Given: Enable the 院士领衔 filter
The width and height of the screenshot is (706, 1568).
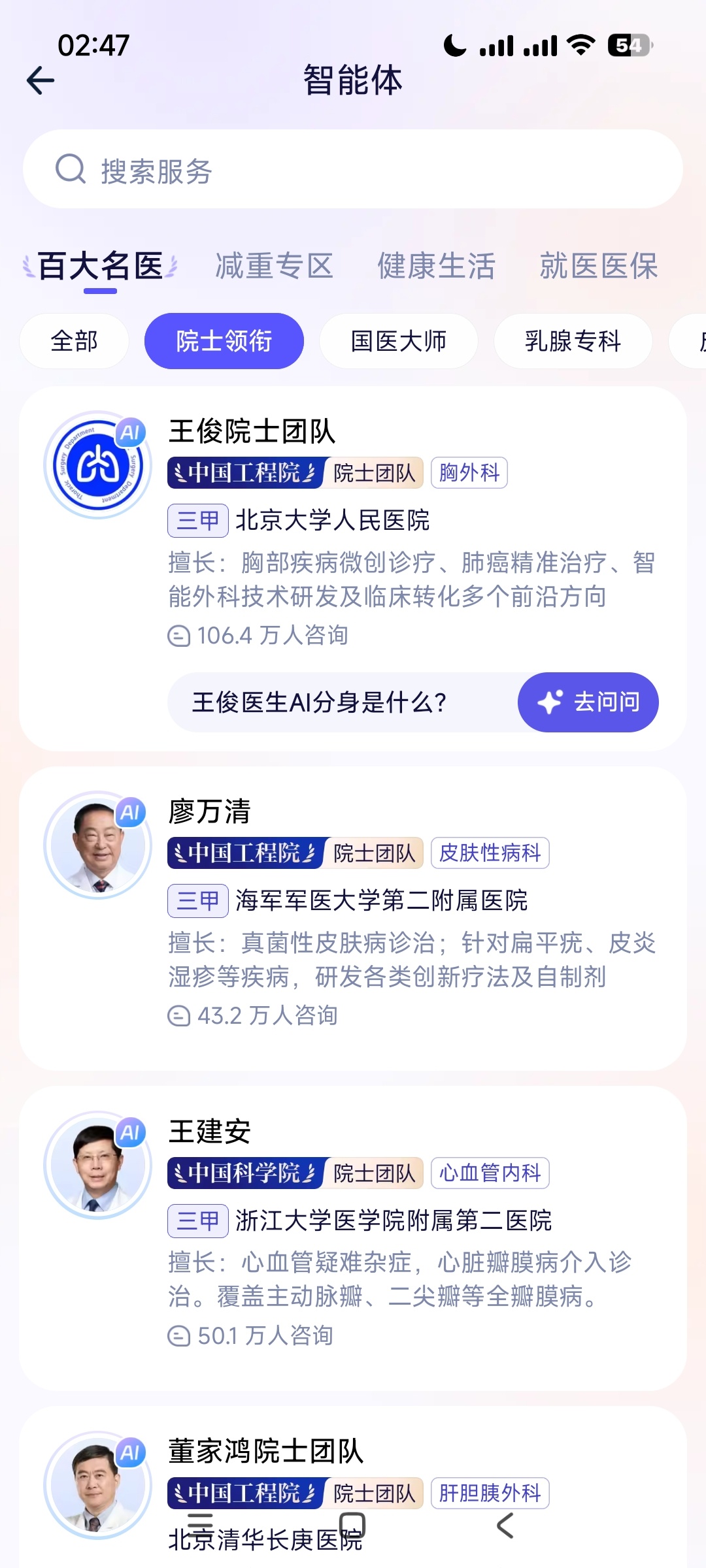Looking at the screenshot, I should [224, 341].
